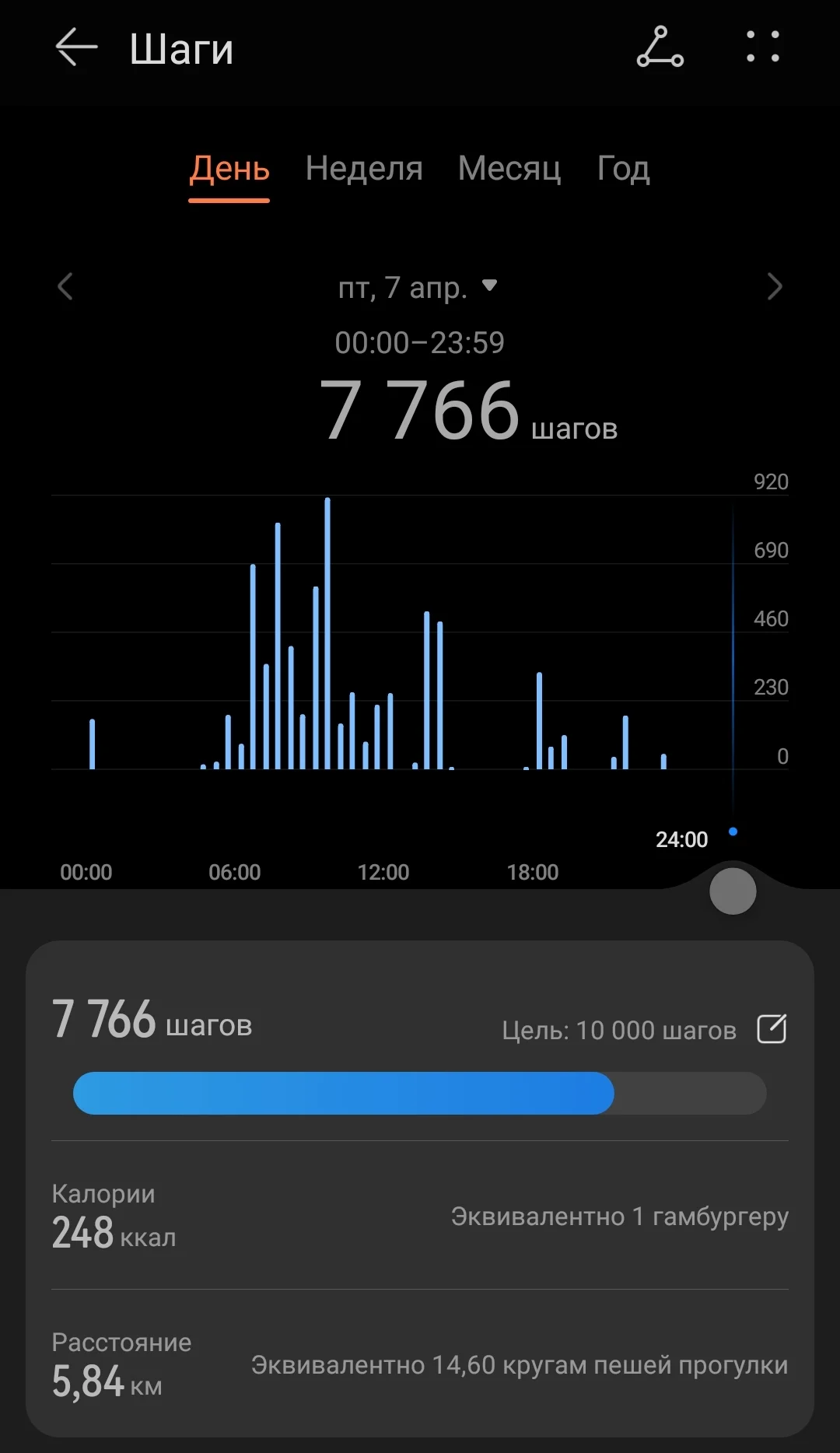
Task: Switch to the Неделя tab
Action: coord(364,169)
